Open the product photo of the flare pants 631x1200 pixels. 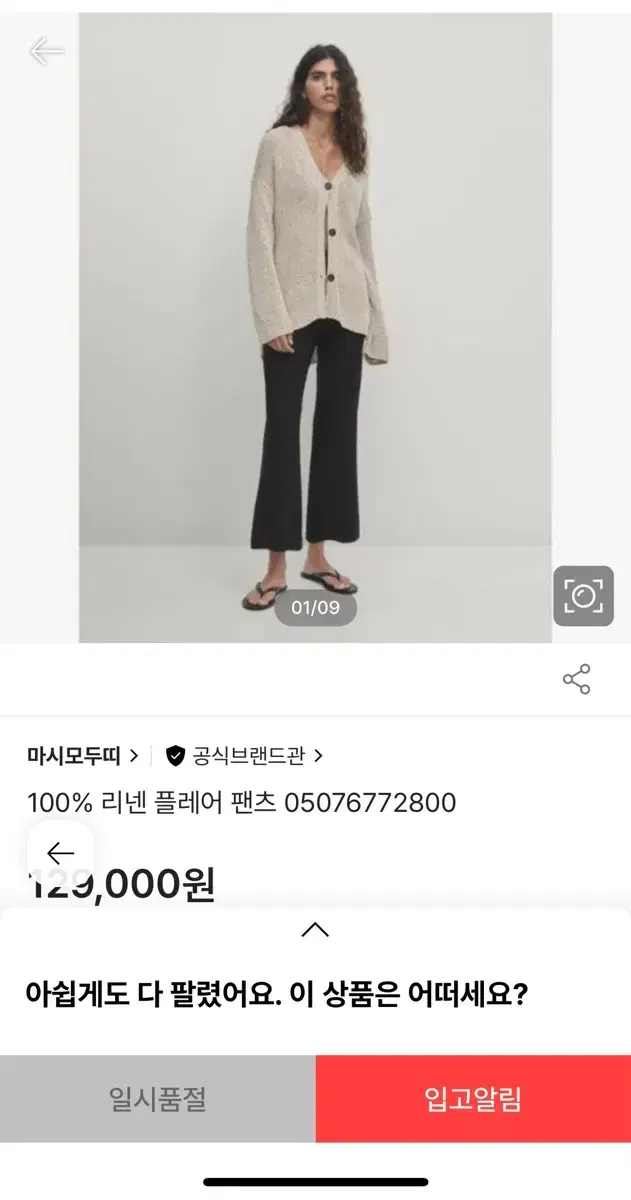click(x=315, y=328)
